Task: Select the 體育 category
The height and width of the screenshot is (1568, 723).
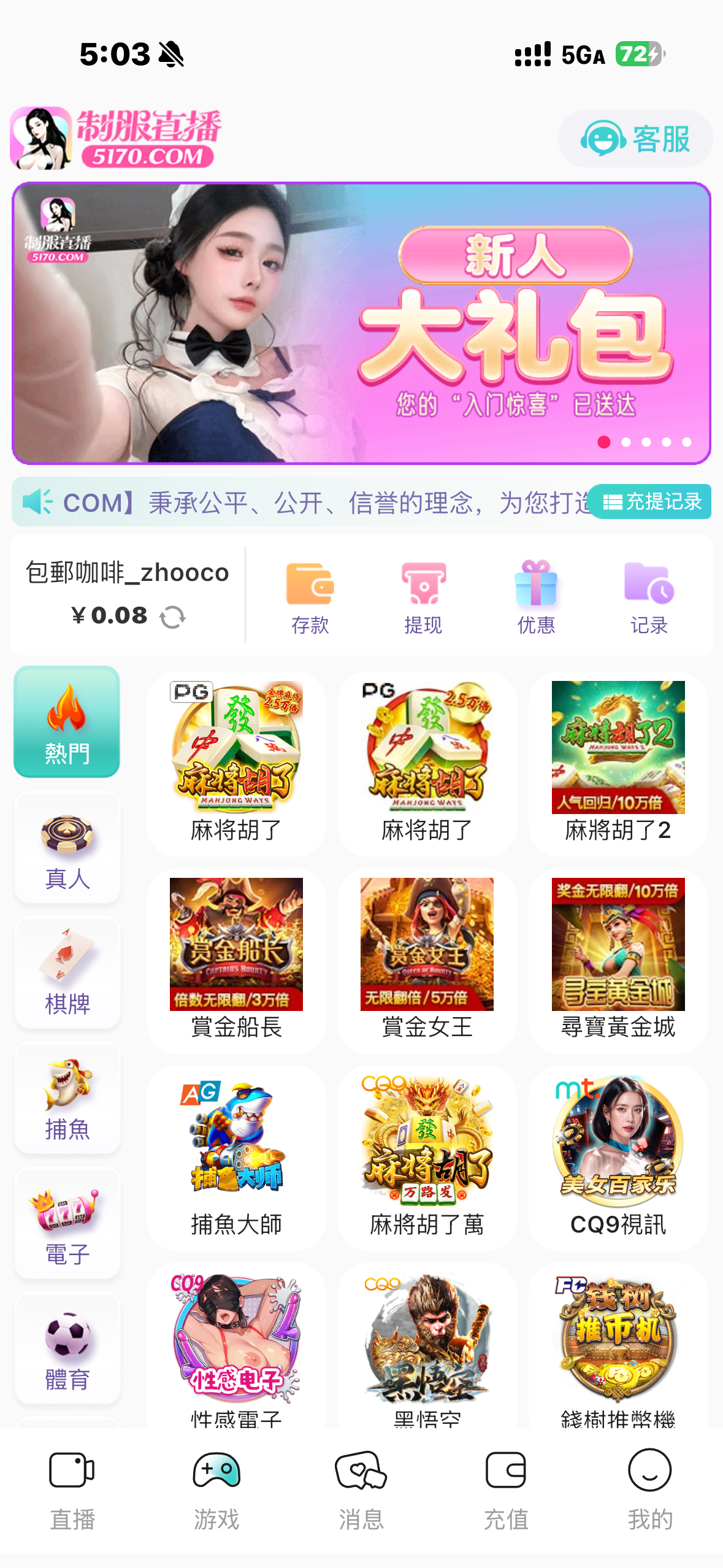Action: [x=67, y=1349]
